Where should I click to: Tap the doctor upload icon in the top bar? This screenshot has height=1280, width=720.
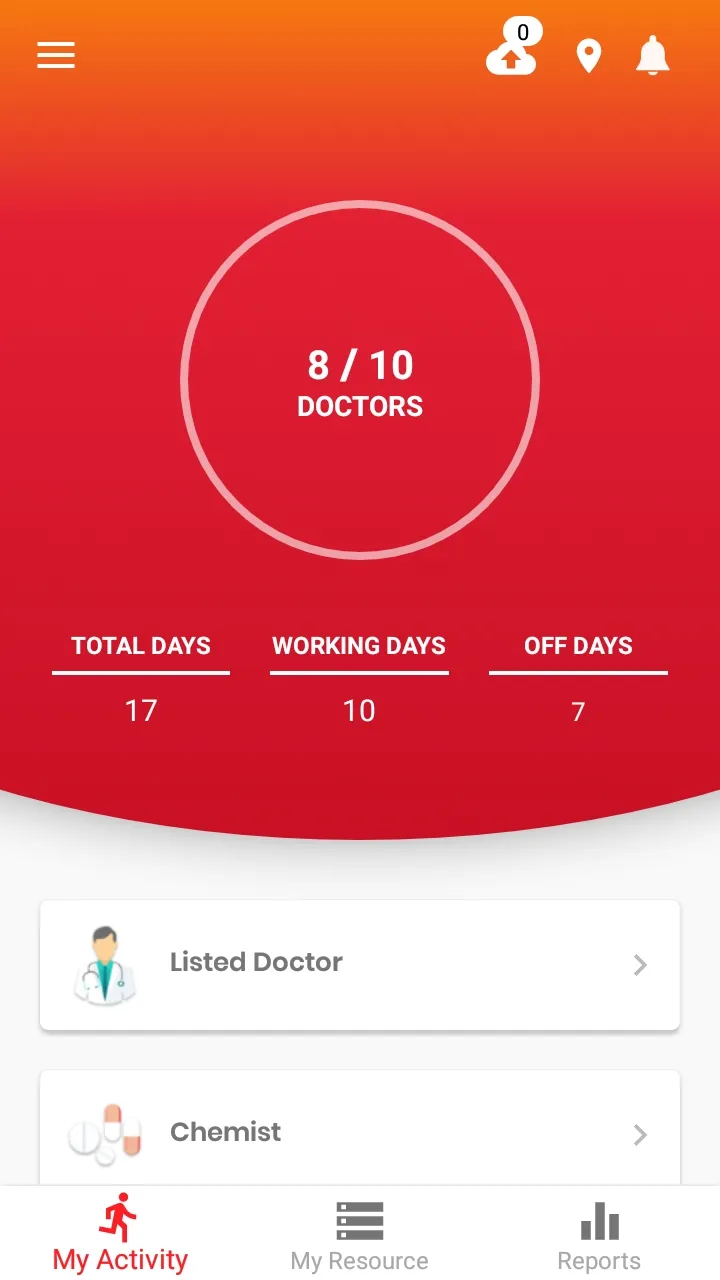(x=510, y=57)
